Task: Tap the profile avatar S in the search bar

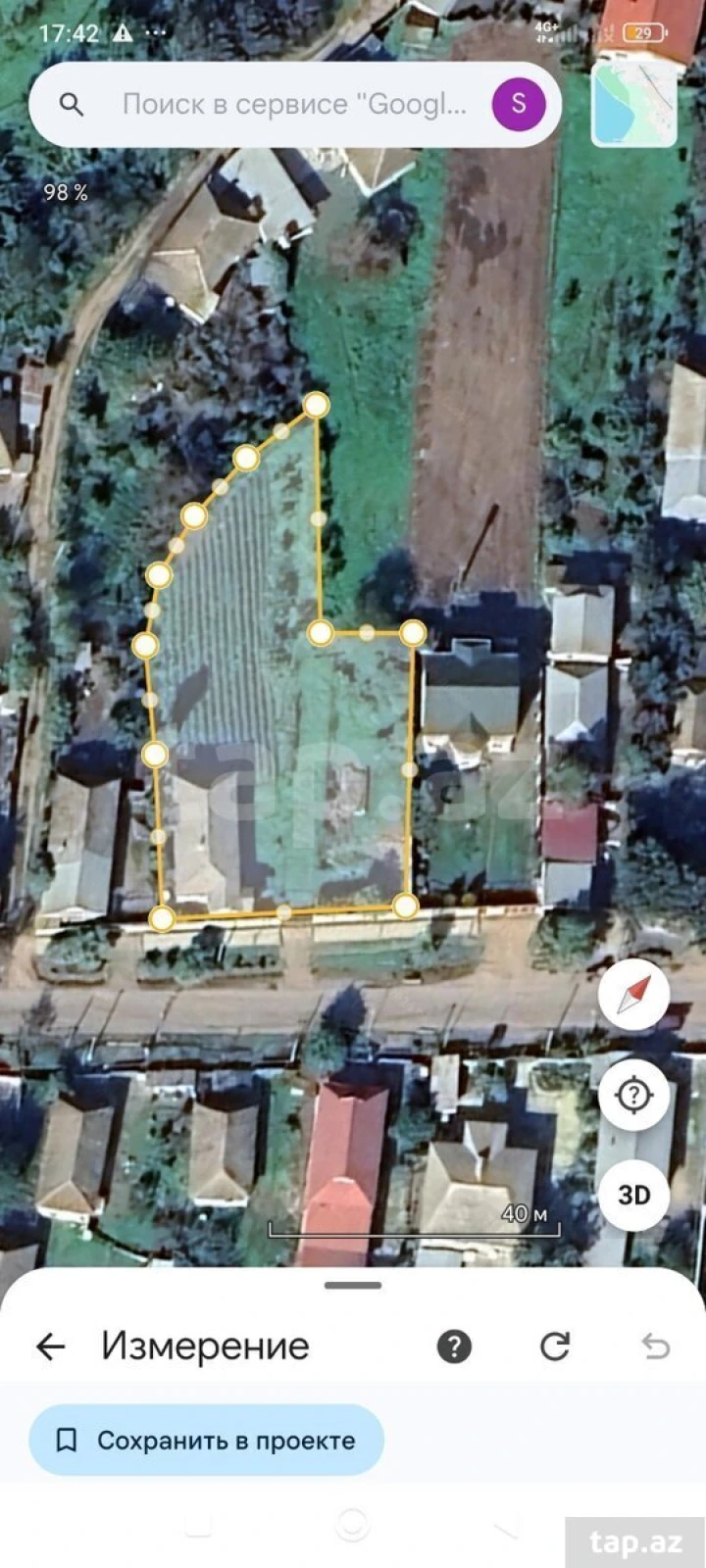Action: click(x=517, y=104)
